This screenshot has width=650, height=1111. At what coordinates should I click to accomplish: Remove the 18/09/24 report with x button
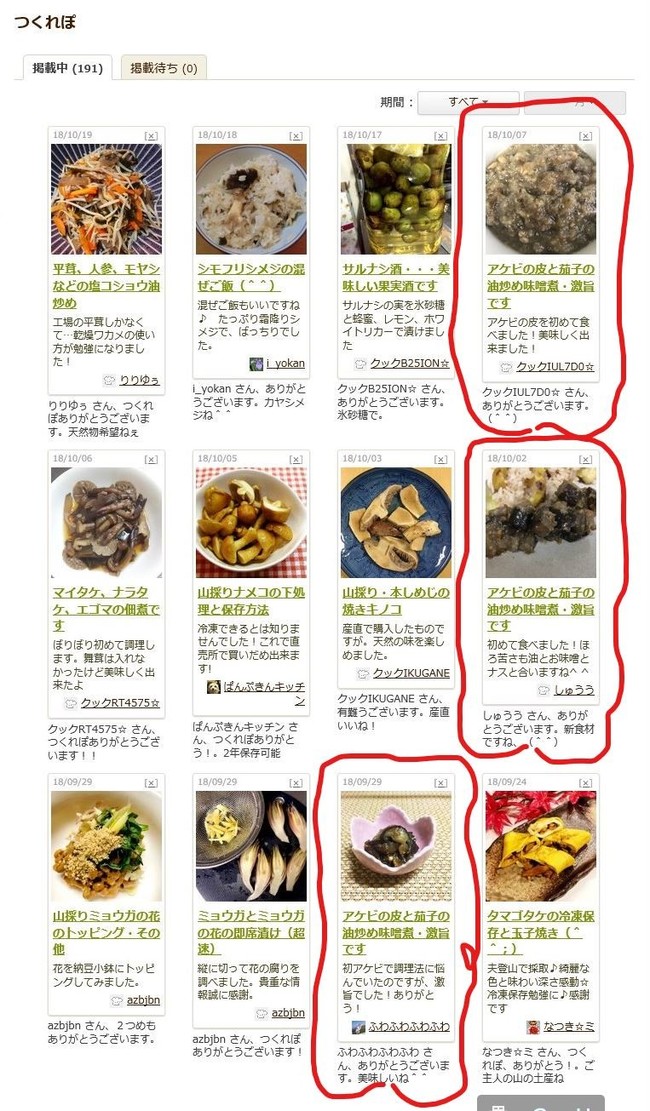pyautogui.click(x=586, y=782)
